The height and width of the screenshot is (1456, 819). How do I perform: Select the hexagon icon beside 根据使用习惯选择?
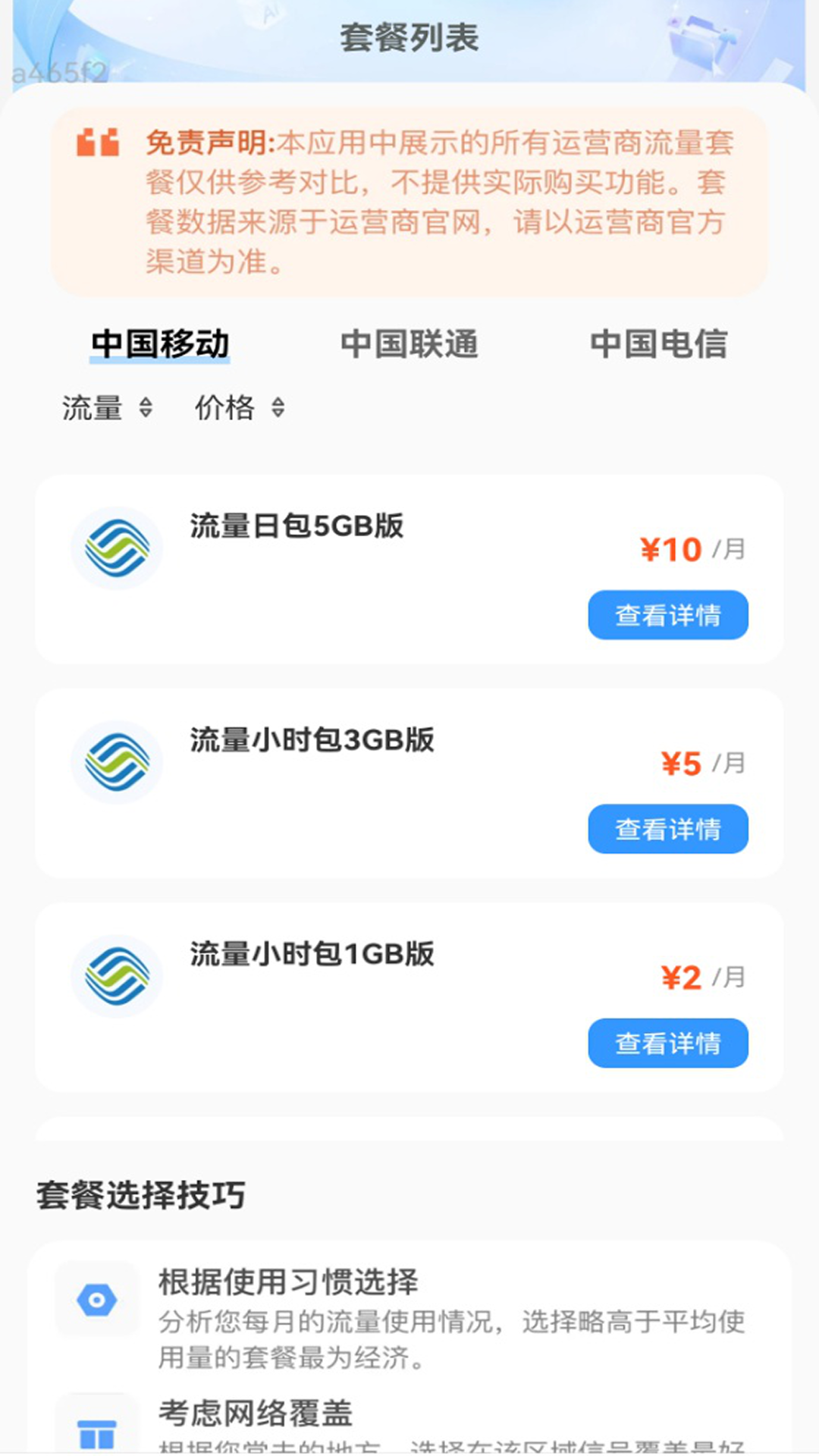pos(96,1298)
